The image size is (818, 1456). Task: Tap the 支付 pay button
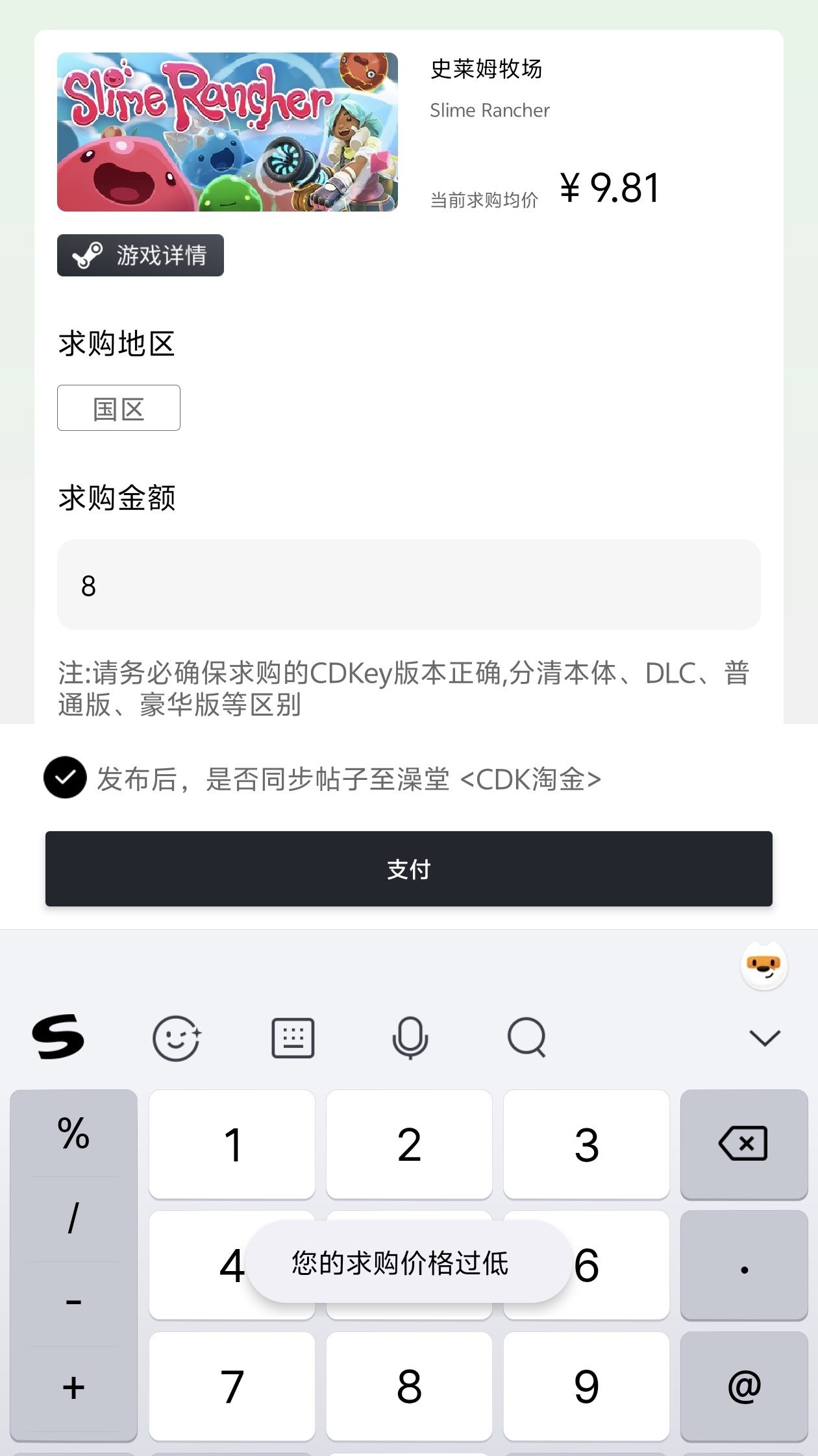coord(408,869)
